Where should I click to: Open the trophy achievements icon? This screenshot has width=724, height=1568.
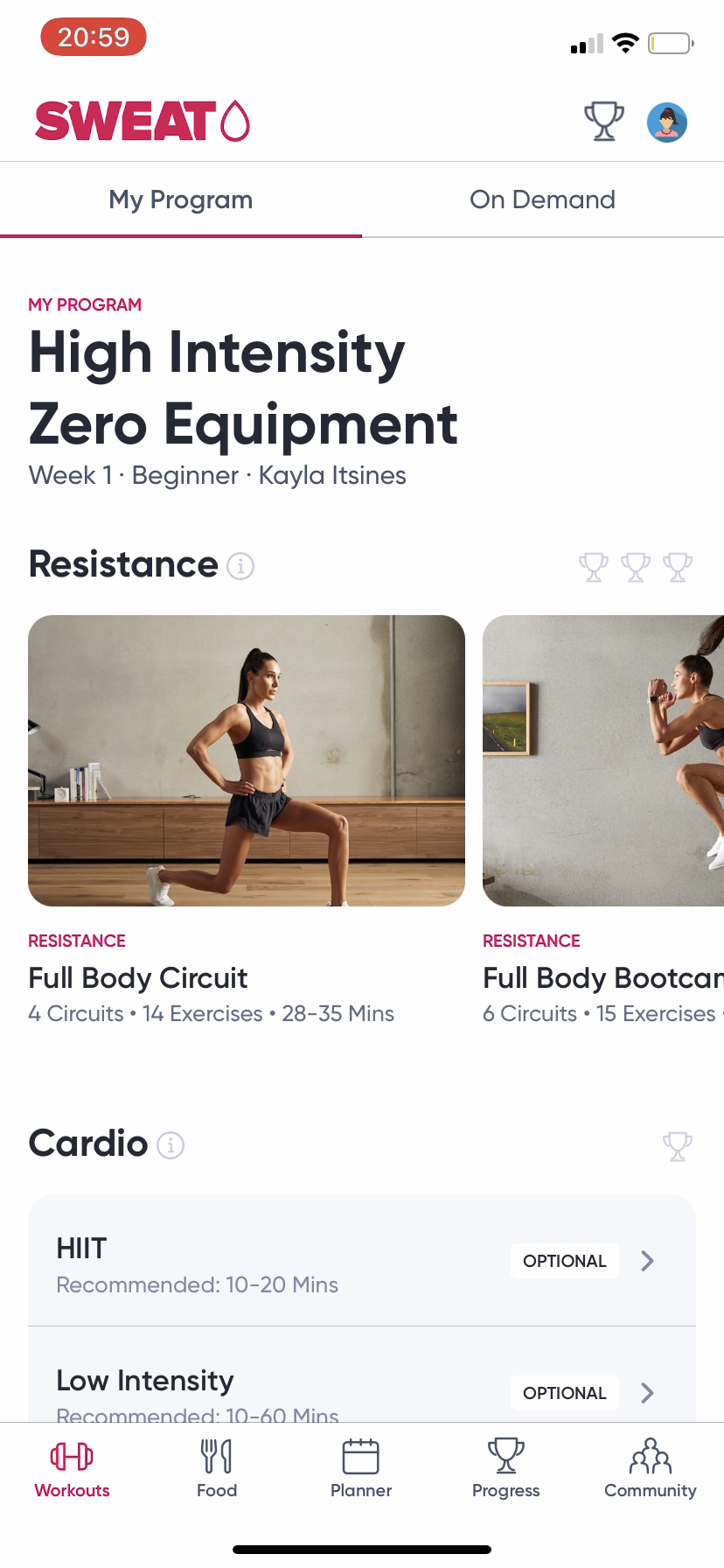tap(603, 122)
